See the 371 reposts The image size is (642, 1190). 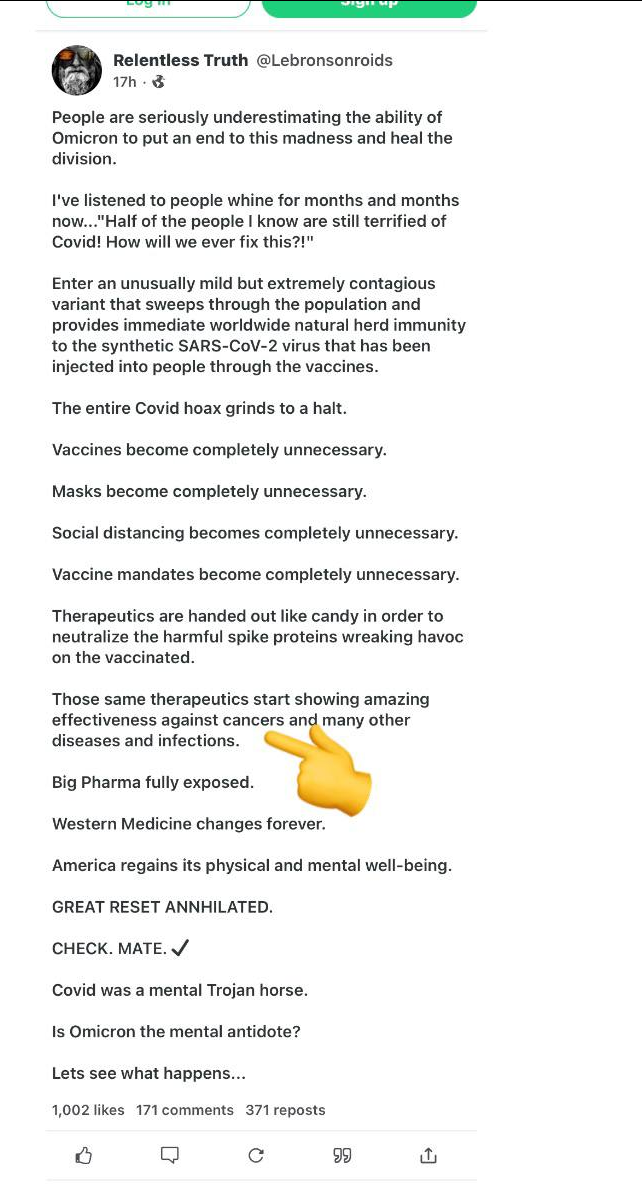pos(285,1110)
